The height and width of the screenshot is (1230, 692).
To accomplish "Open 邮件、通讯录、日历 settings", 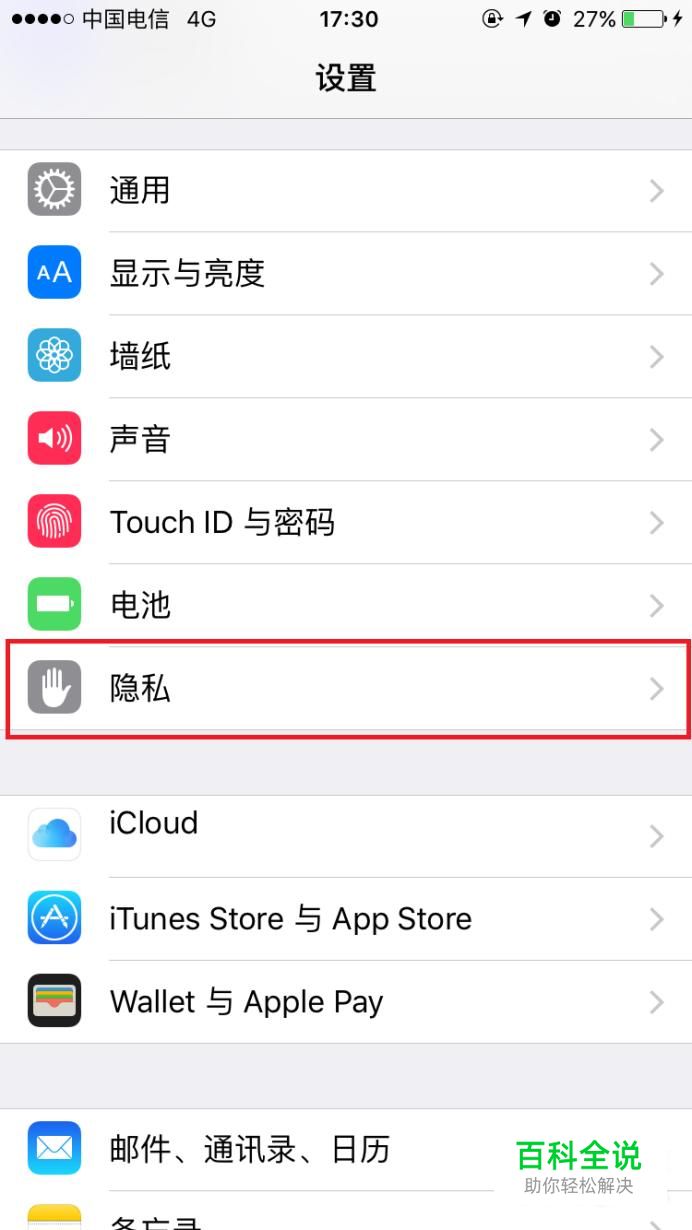I will tap(300, 1149).
